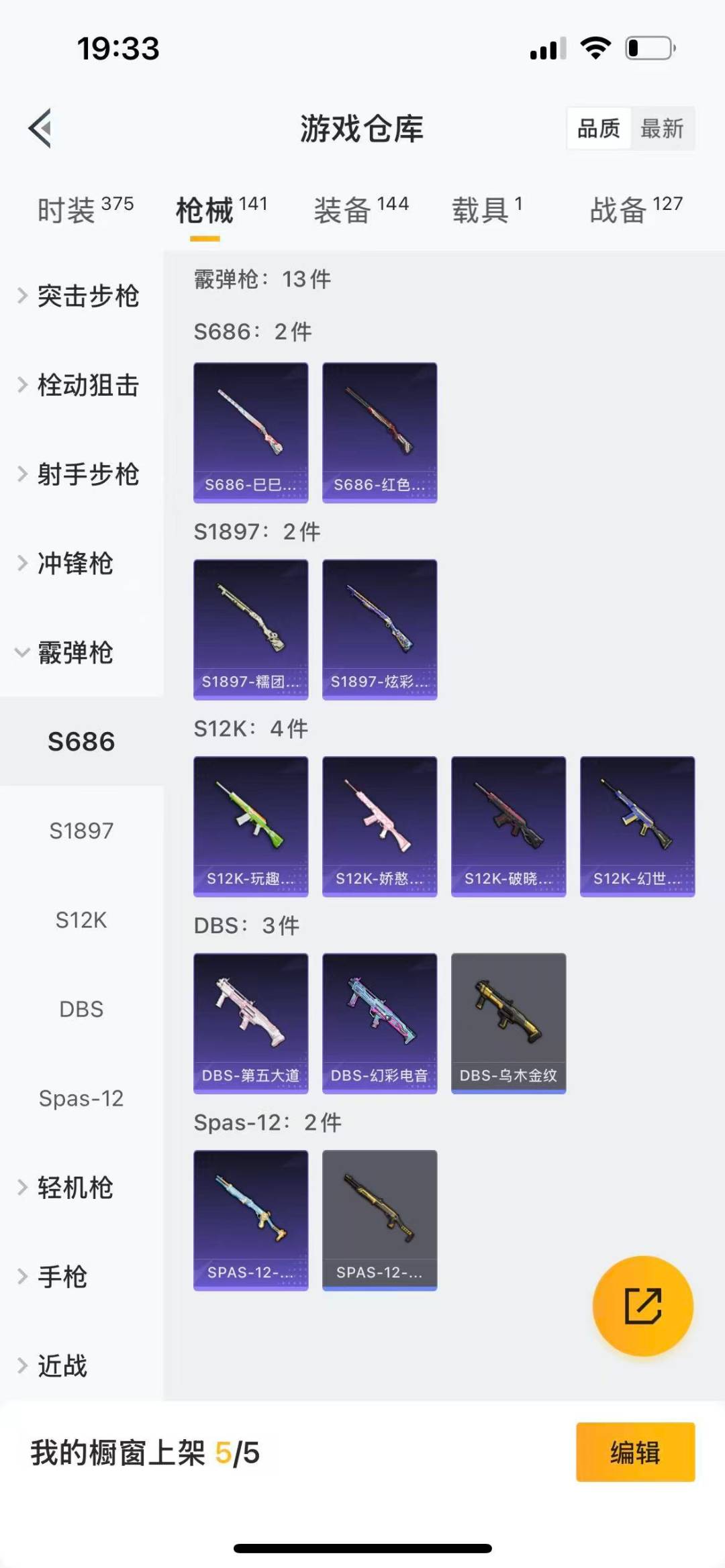
Task: Collapse the 霰弹枪 category
Action: pos(74,652)
